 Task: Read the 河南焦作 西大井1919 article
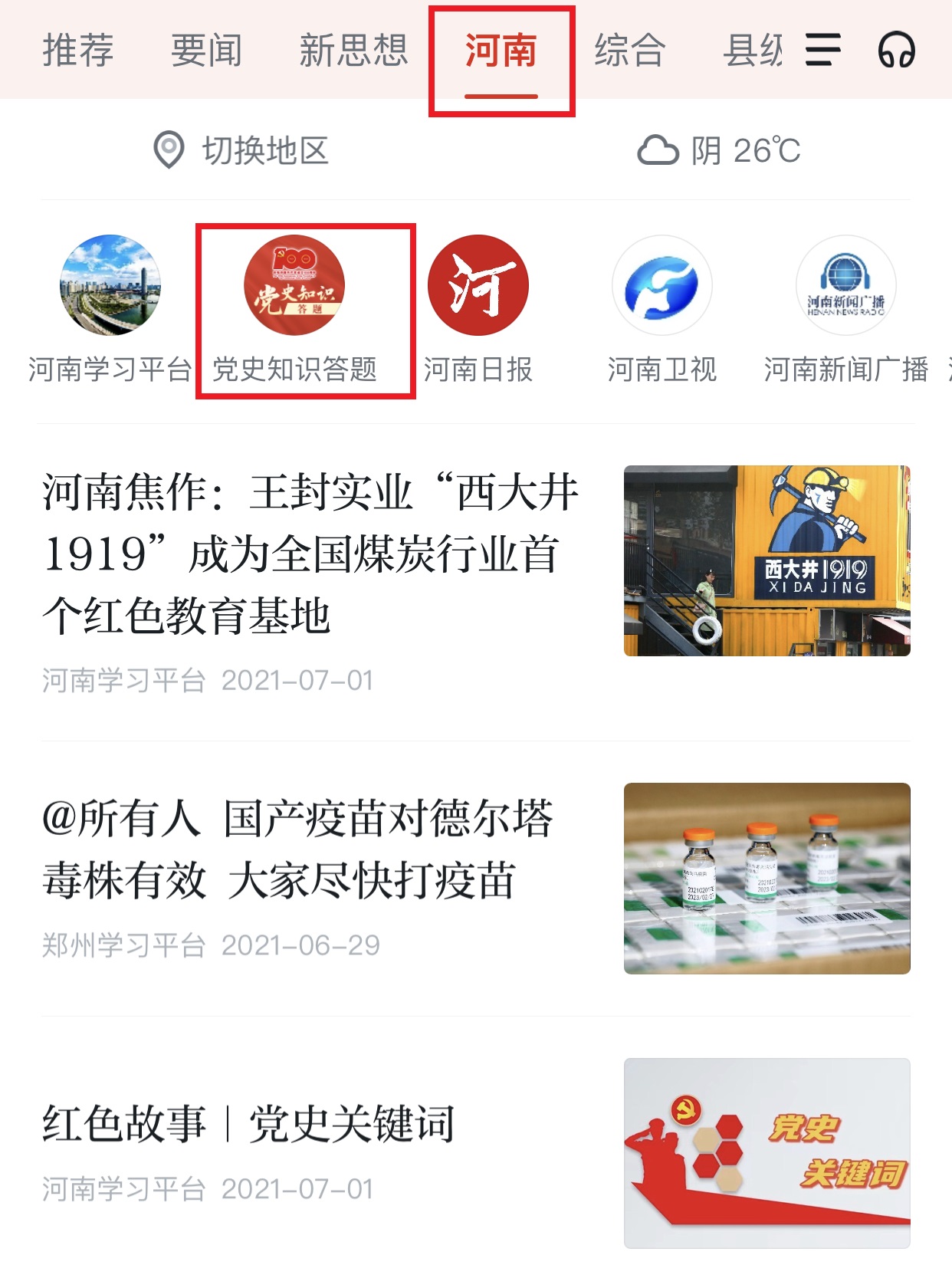click(x=310, y=554)
